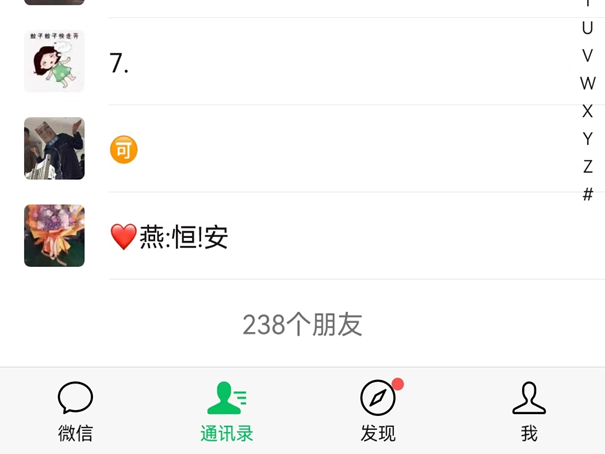Jump to letter Z in index
This screenshot has height=454, width=605.
click(x=587, y=167)
